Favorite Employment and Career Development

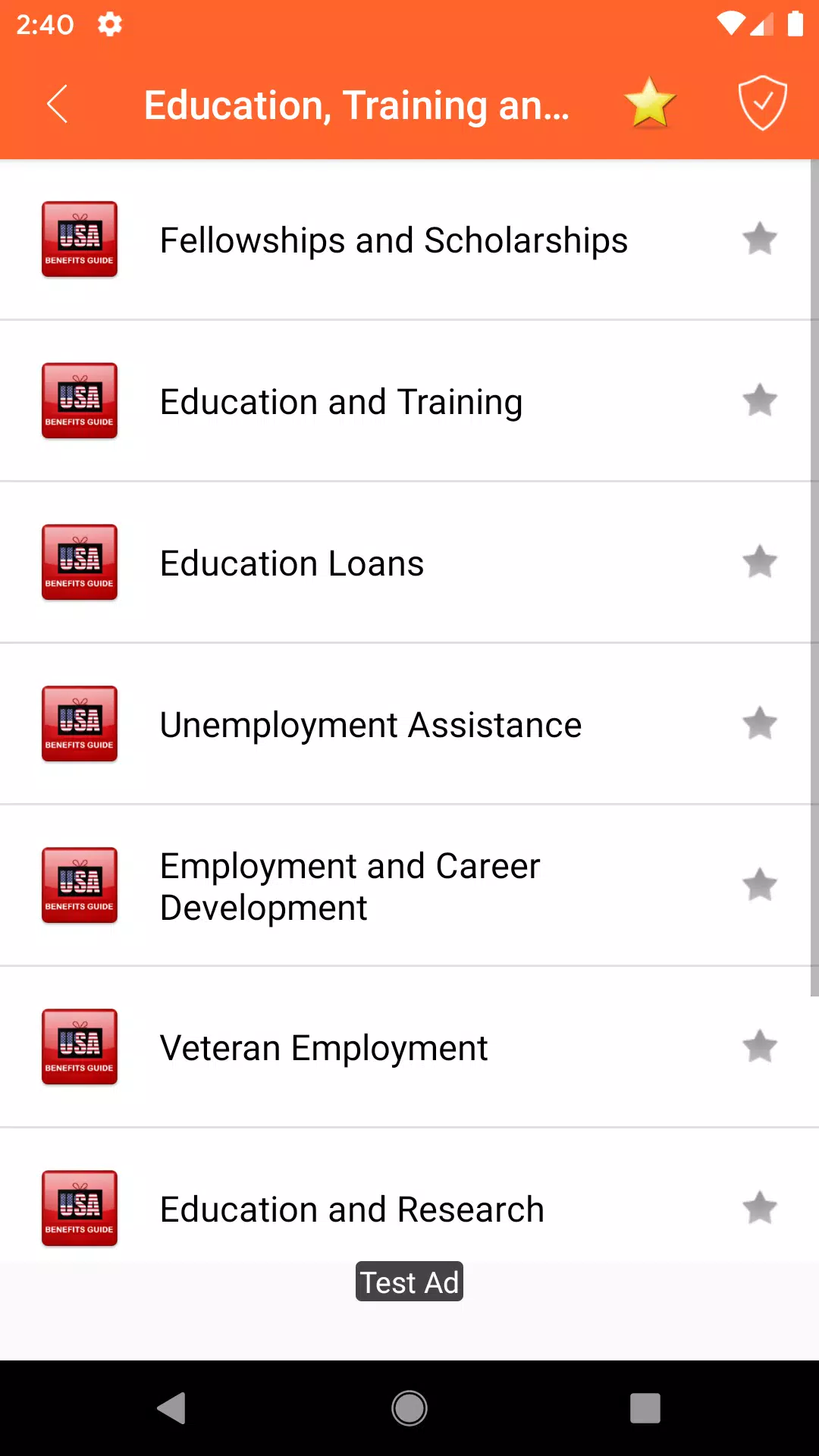coord(759,885)
